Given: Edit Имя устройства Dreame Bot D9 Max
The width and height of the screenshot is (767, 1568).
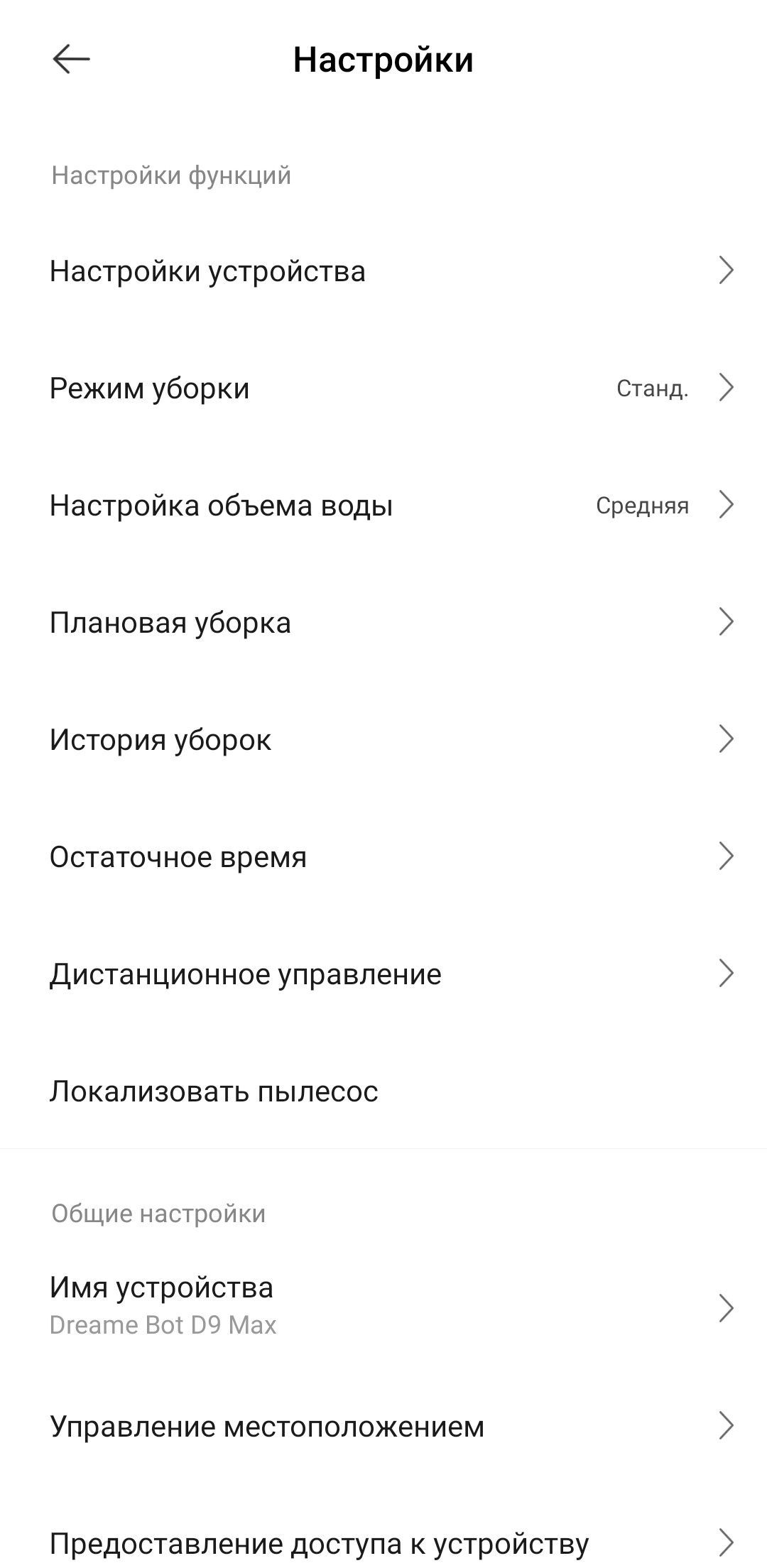Looking at the screenshot, I should coord(383,1307).
